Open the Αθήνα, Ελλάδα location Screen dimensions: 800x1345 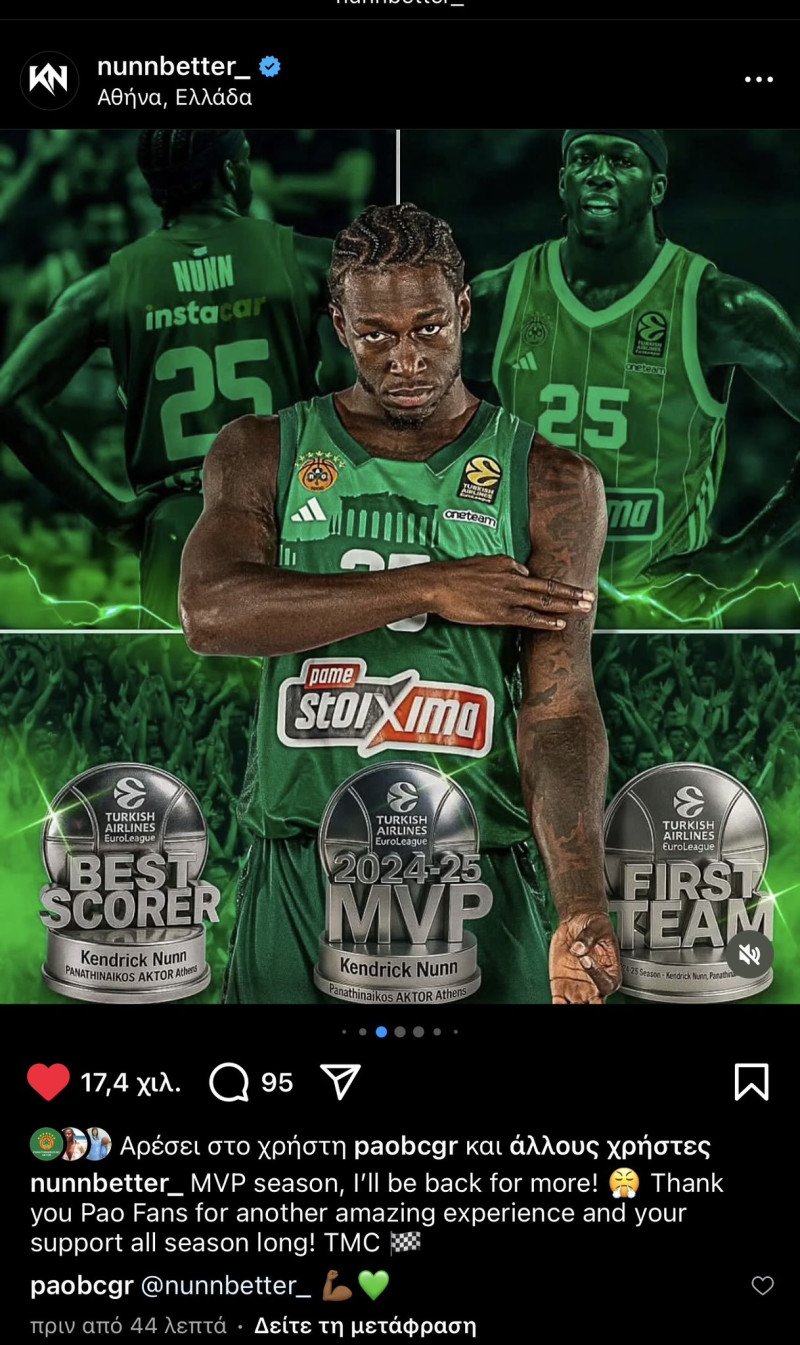pyautogui.click(x=174, y=98)
